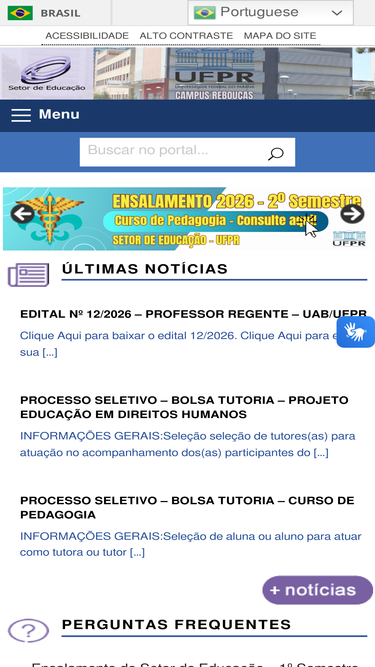Open the Ensalamento 2026 banner
Image resolution: width=375 pixels, height=667 pixels.
(x=187, y=219)
